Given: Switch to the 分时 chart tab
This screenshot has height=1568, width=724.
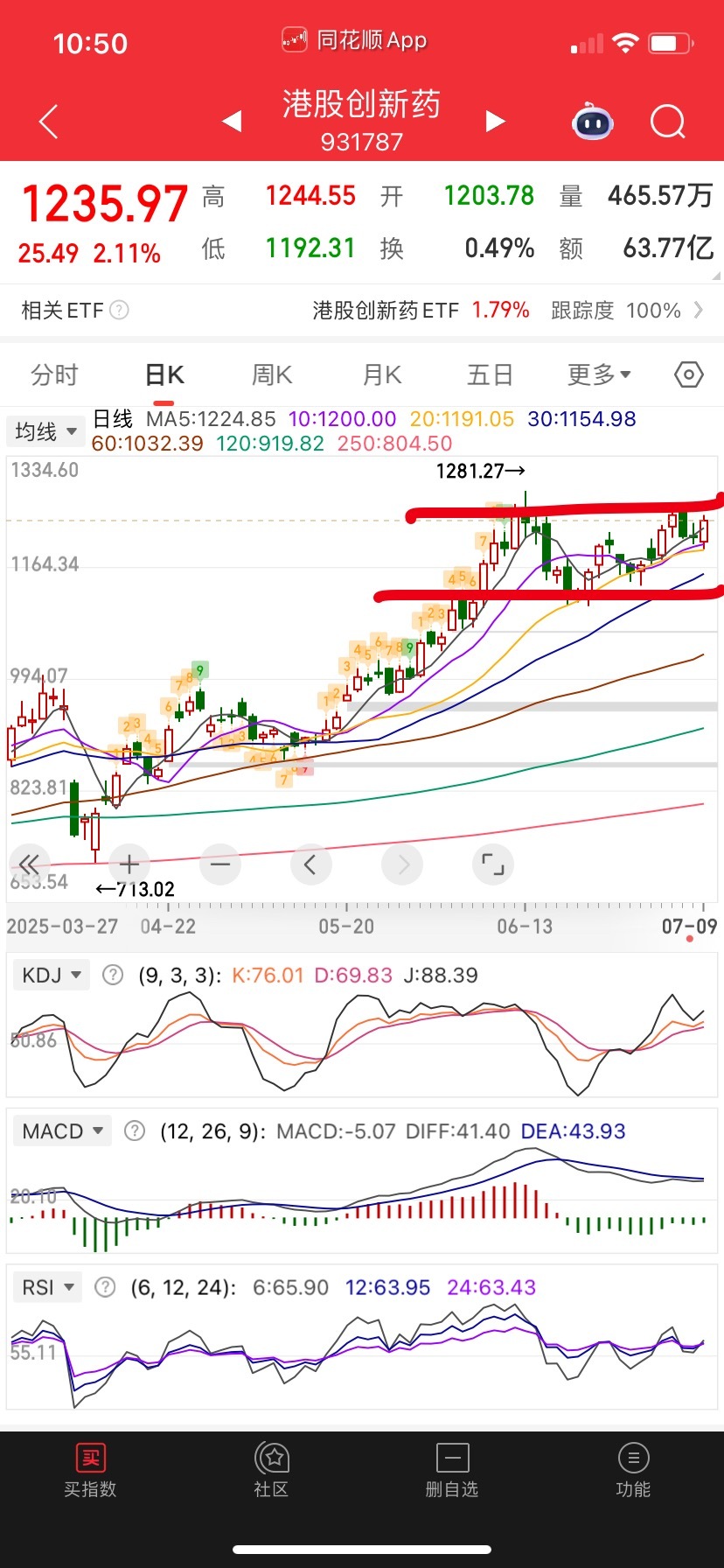Looking at the screenshot, I should click(x=54, y=375).
